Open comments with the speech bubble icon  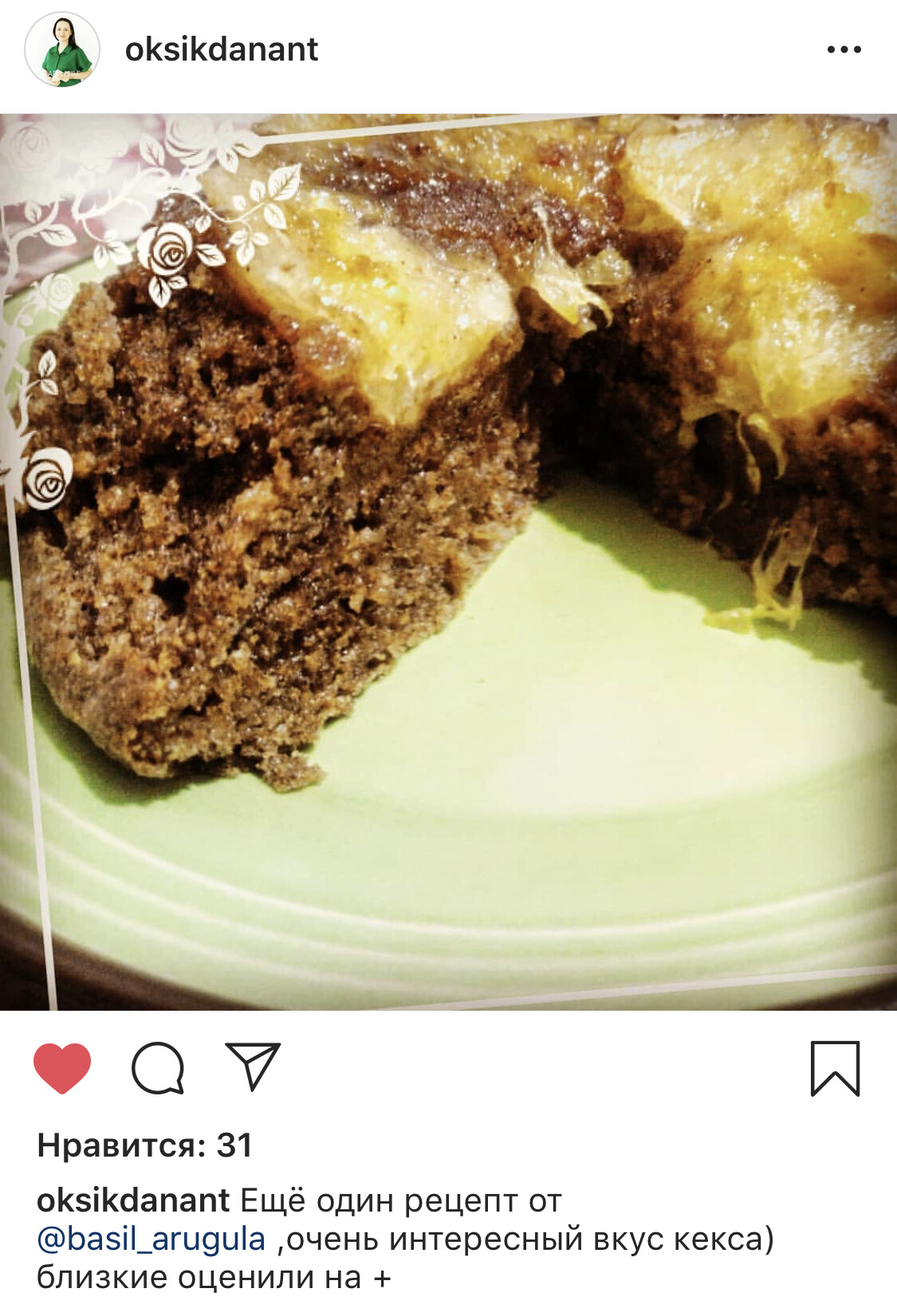point(158,1067)
